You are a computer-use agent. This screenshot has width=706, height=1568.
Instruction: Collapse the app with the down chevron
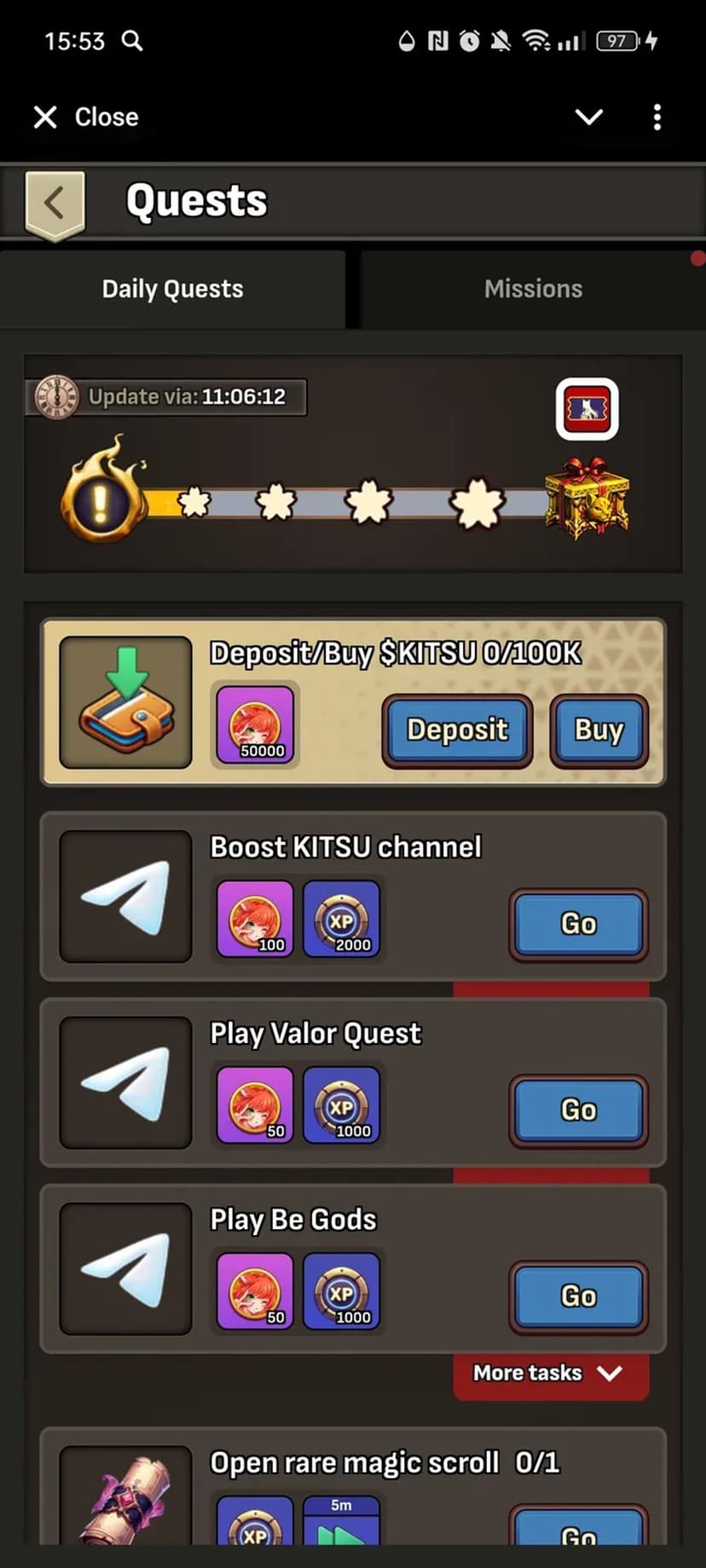pos(588,117)
